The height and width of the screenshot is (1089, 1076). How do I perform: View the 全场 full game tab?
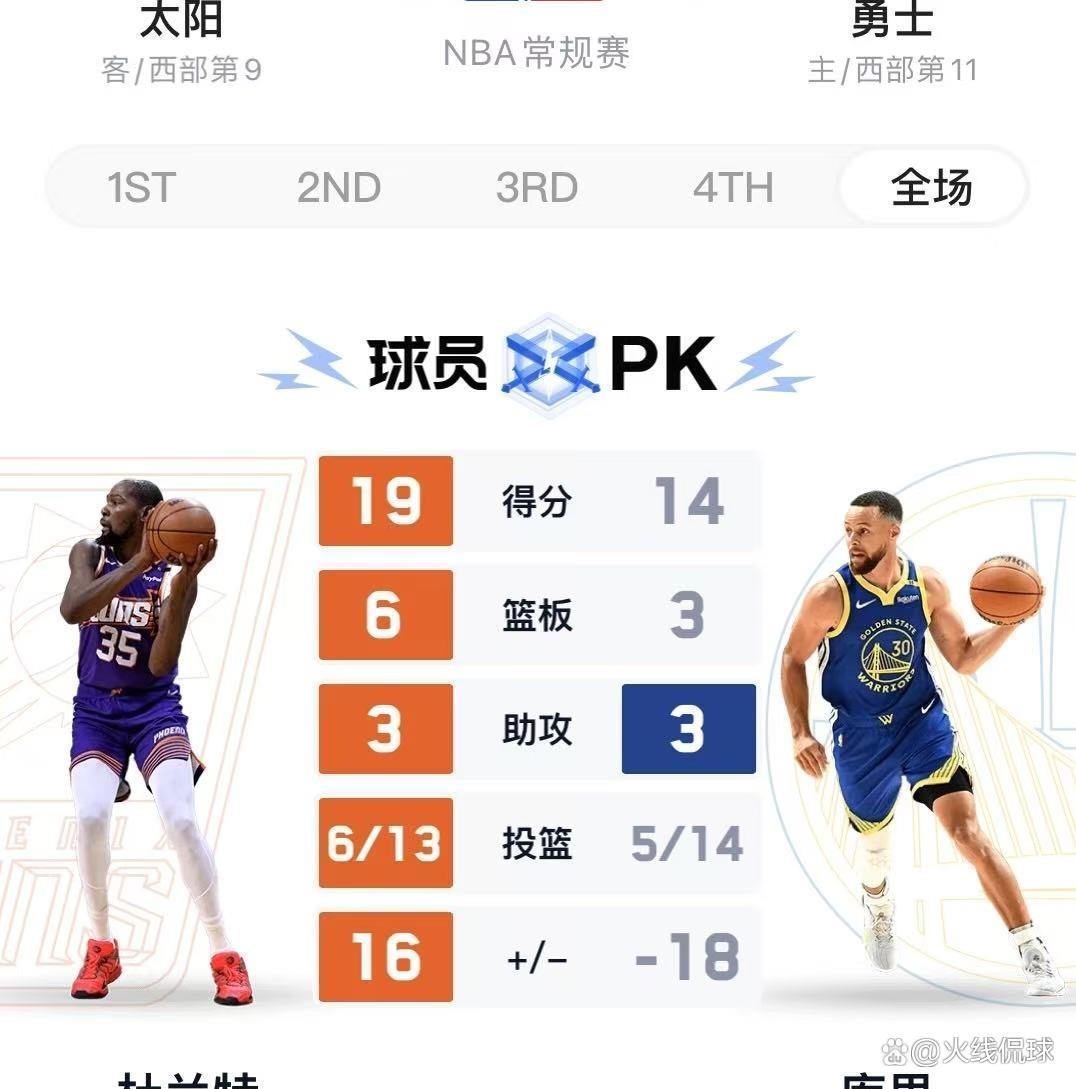coord(931,187)
